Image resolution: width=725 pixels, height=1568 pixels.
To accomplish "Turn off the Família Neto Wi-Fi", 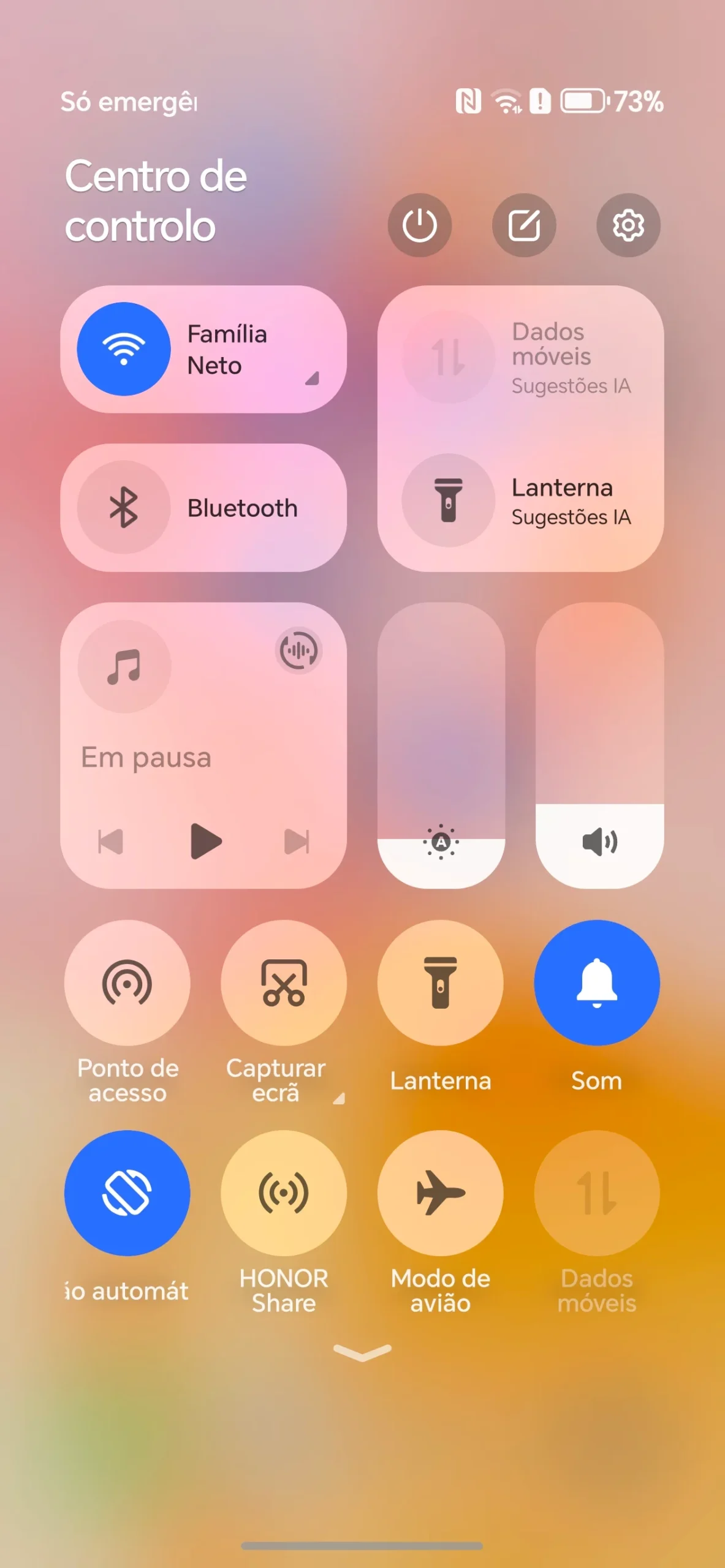I will 124,349.
